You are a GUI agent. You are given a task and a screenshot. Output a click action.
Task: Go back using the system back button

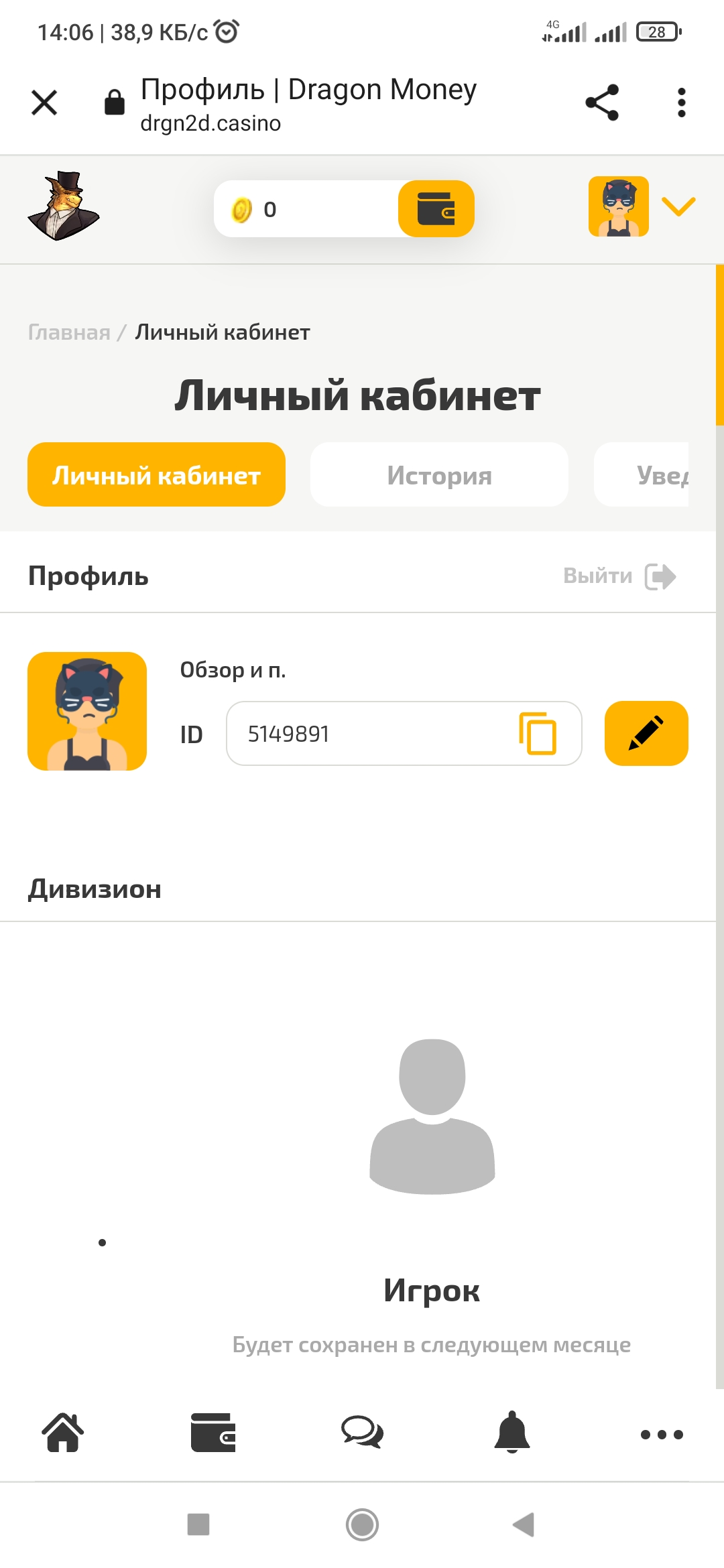tap(524, 1524)
